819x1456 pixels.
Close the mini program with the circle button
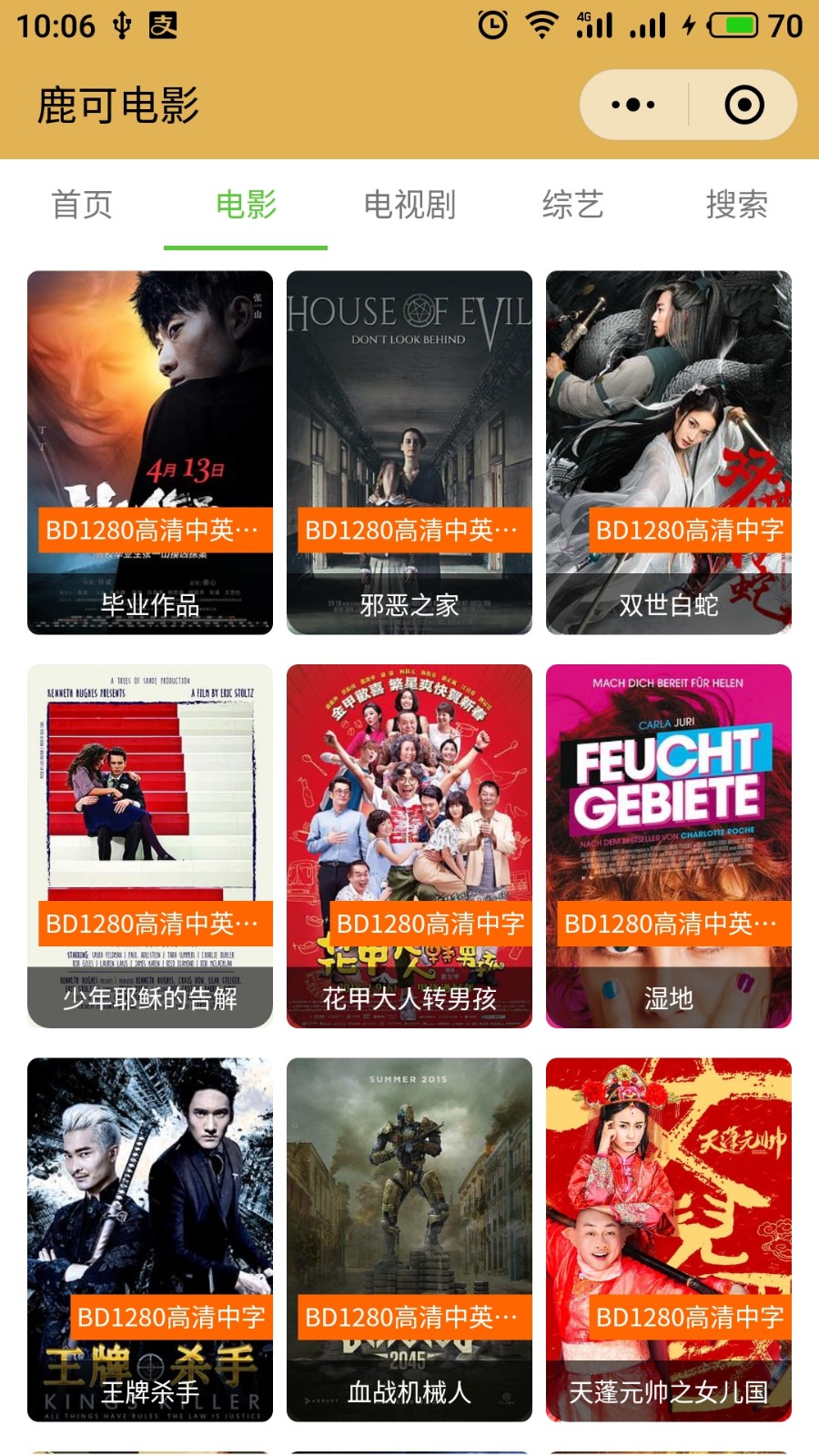click(743, 105)
